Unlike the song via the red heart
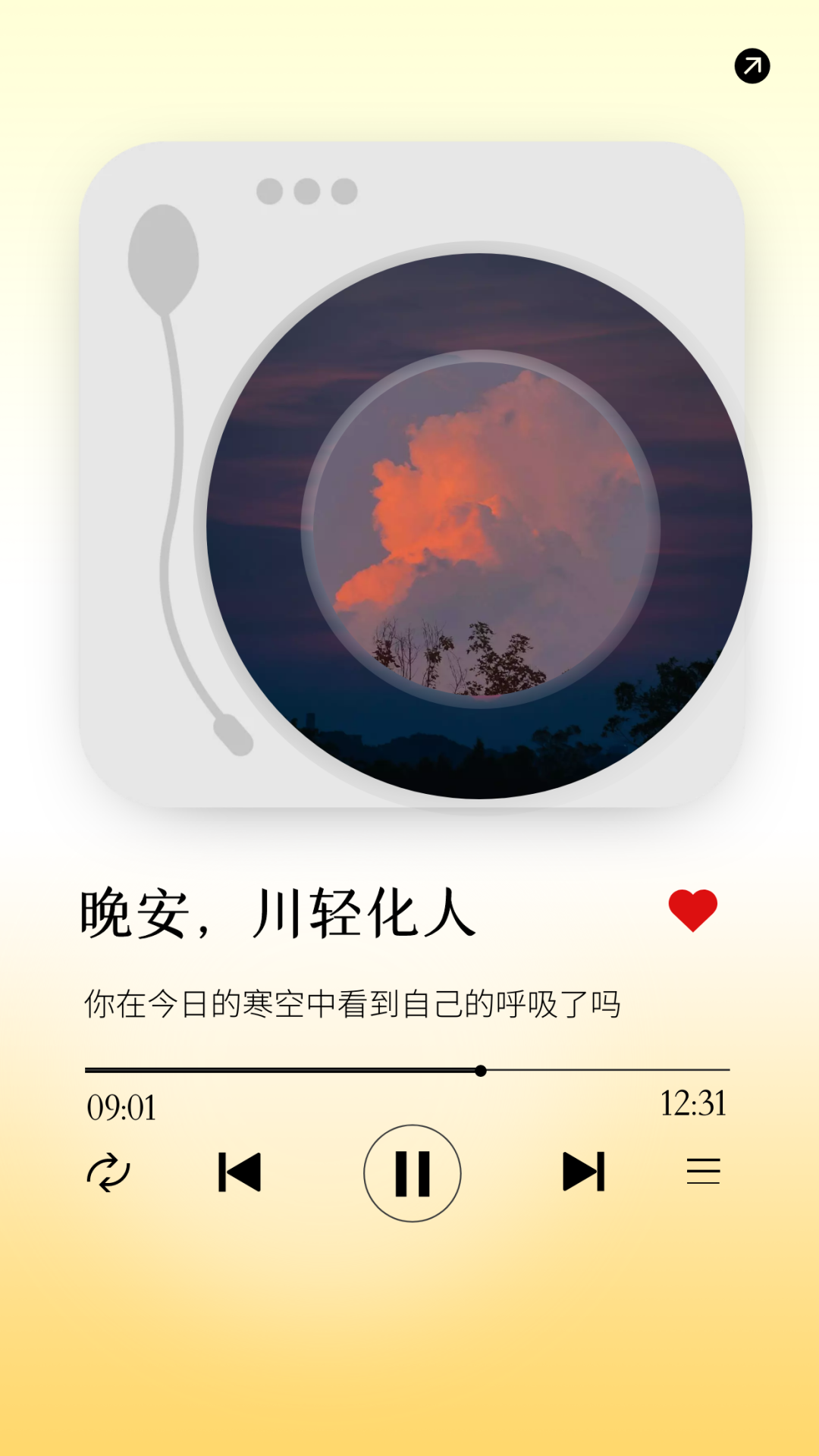This screenshot has width=819, height=1456. [x=692, y=911]
